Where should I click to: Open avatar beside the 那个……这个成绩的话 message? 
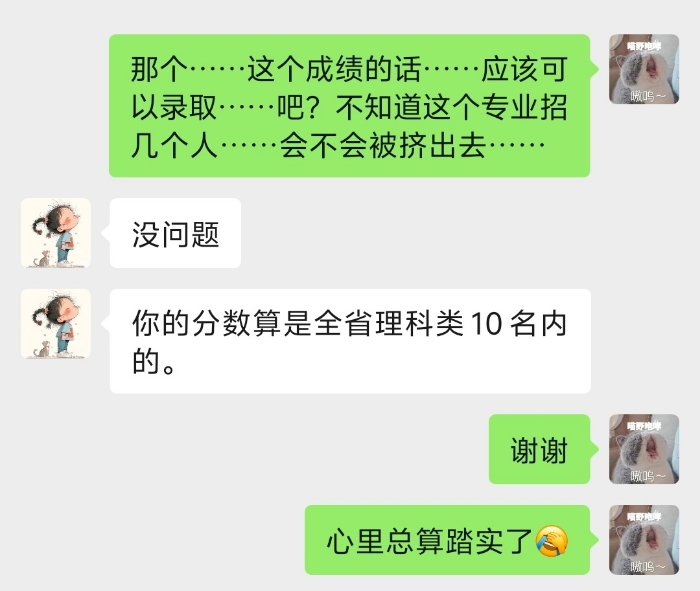pyautogui.click(x=643, y=70)
